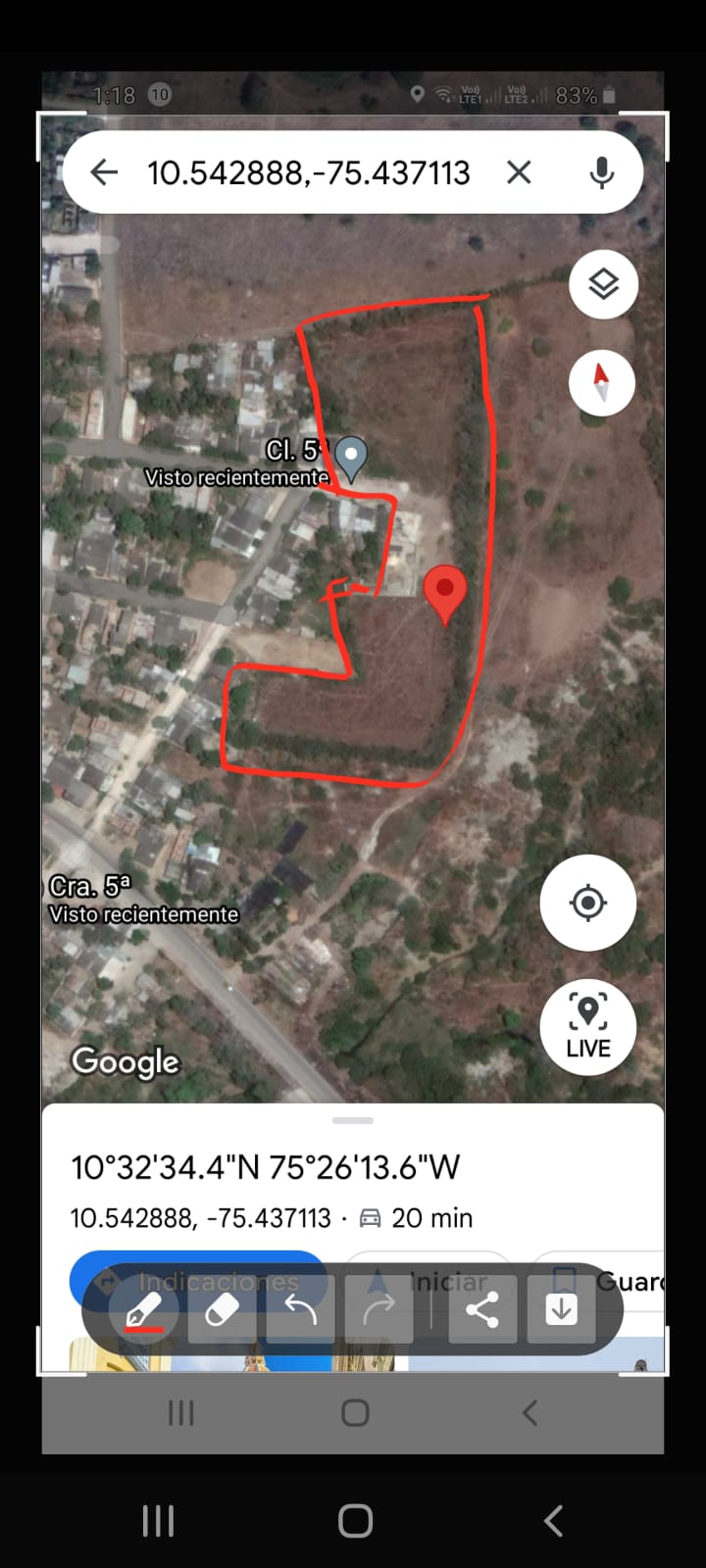Open the map layers picker
This screenshot has width=706, height=1568.
(603, 284)
